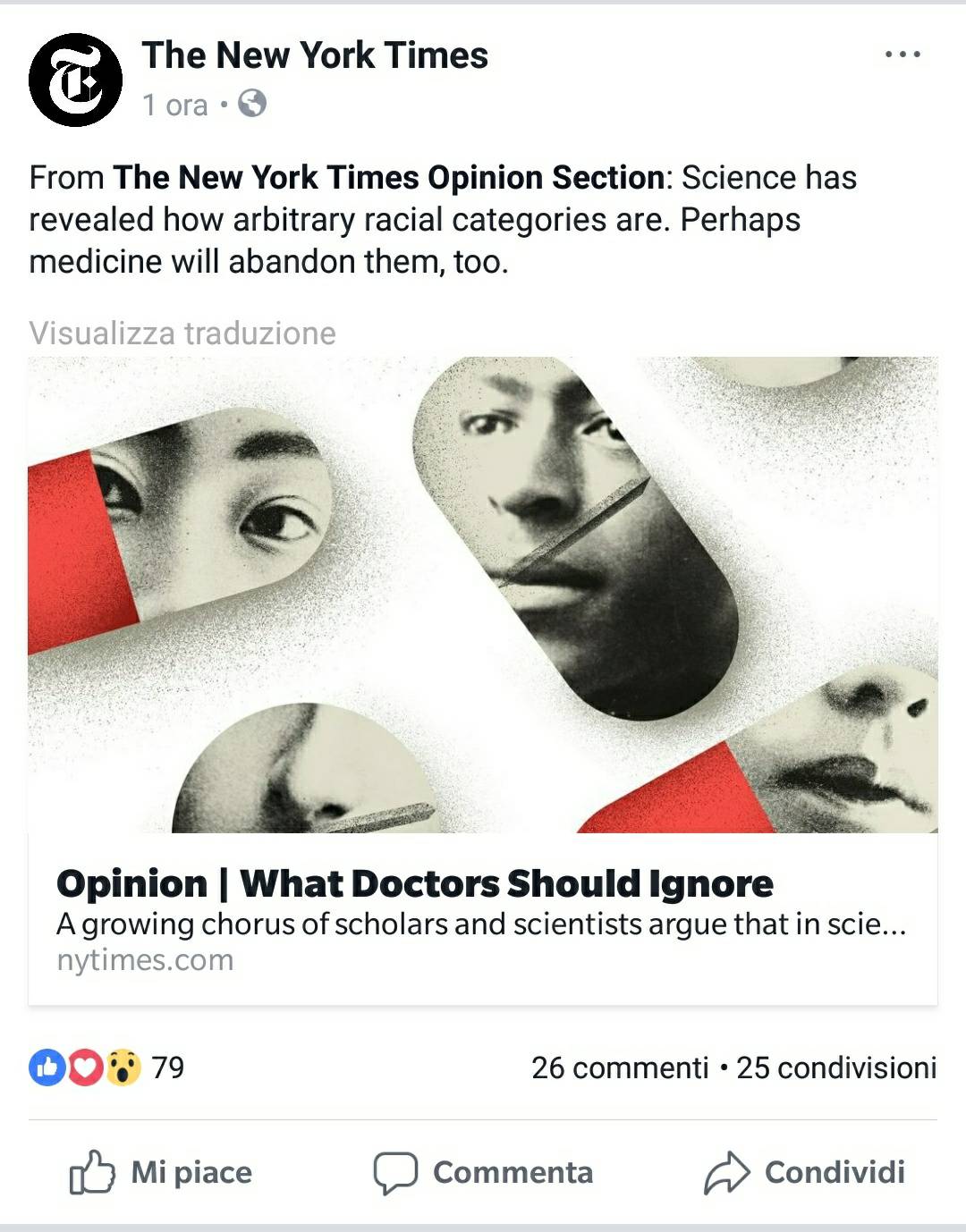Tap Visualizza traduzione to translate the post
Viewport: 966px width, 1232px height.
pos(182,333)
